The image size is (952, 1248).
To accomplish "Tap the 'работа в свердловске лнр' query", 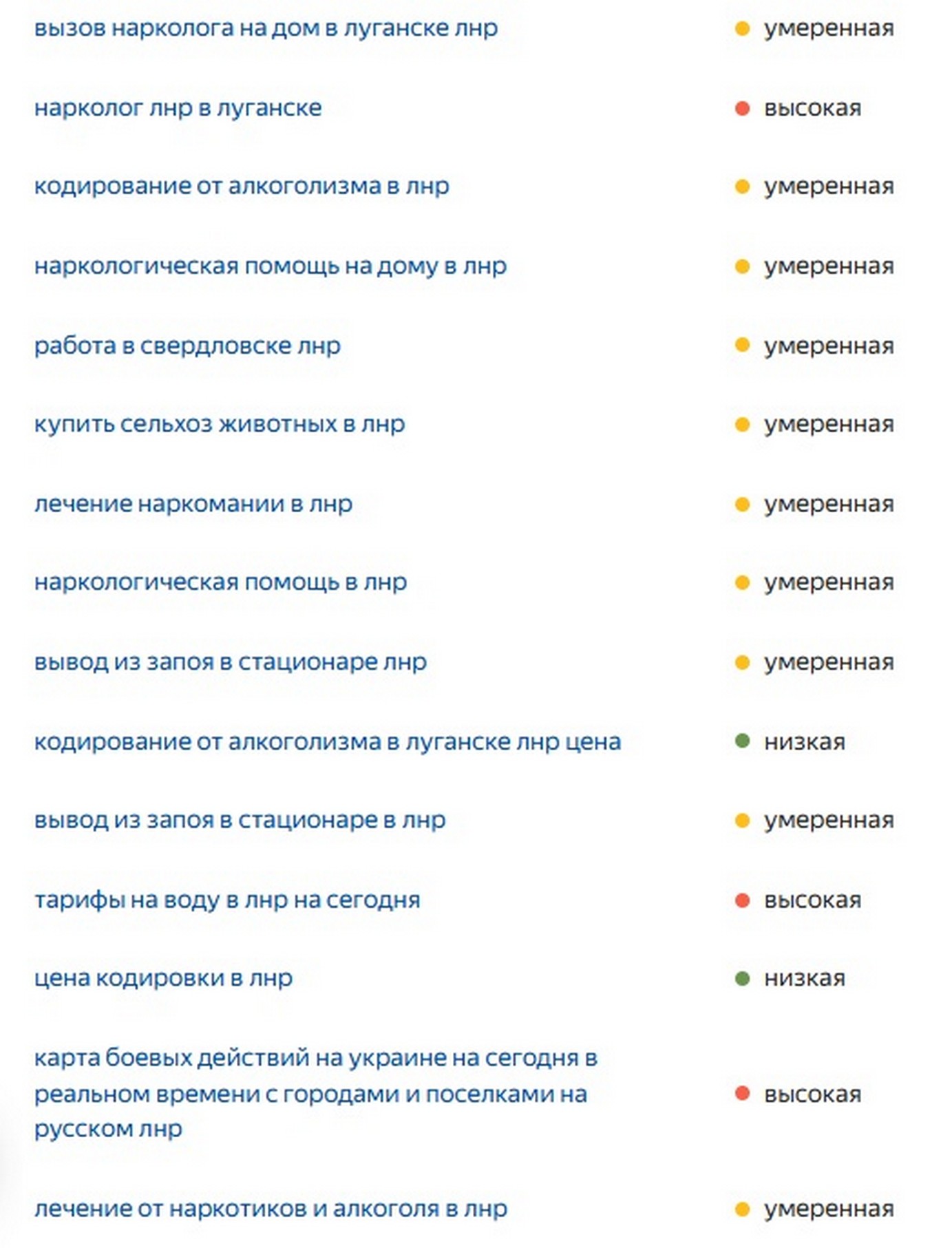I will 187,346.
